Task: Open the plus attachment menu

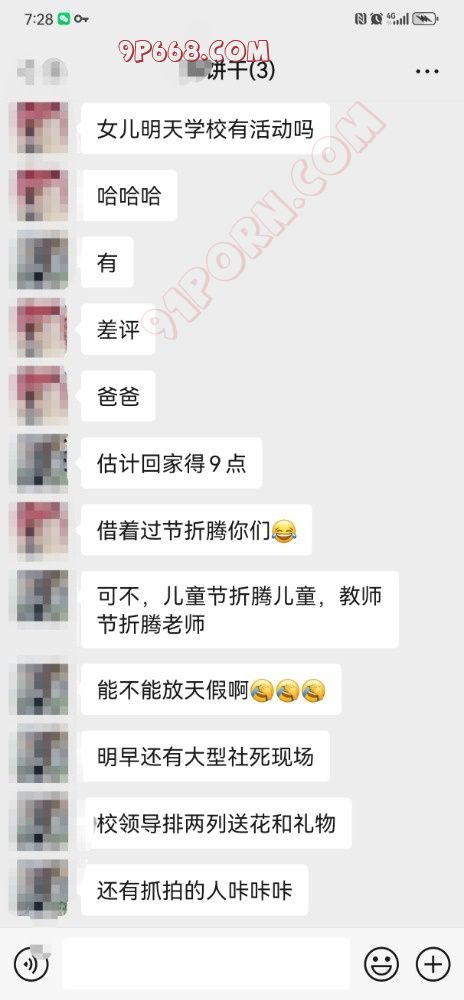Action: click(433, 963)
